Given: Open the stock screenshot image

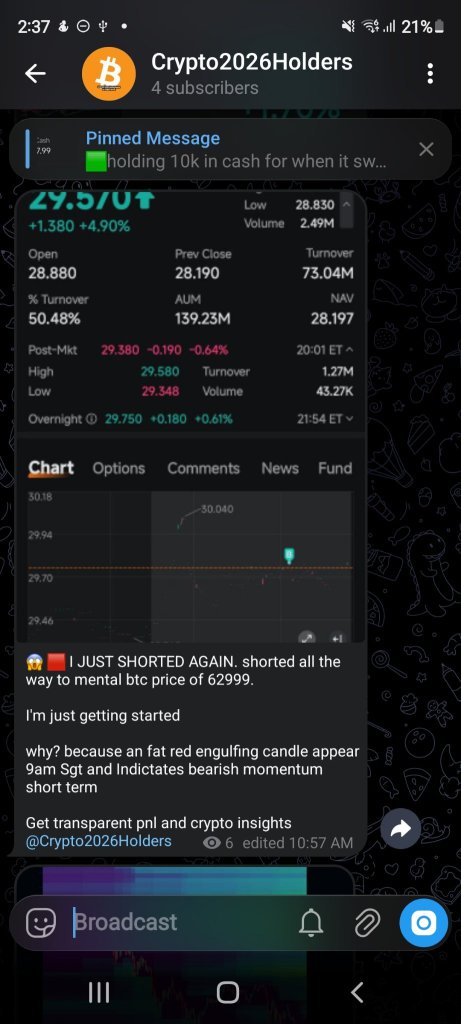Looking at the screenshot, I should click(x=190, y=418).
